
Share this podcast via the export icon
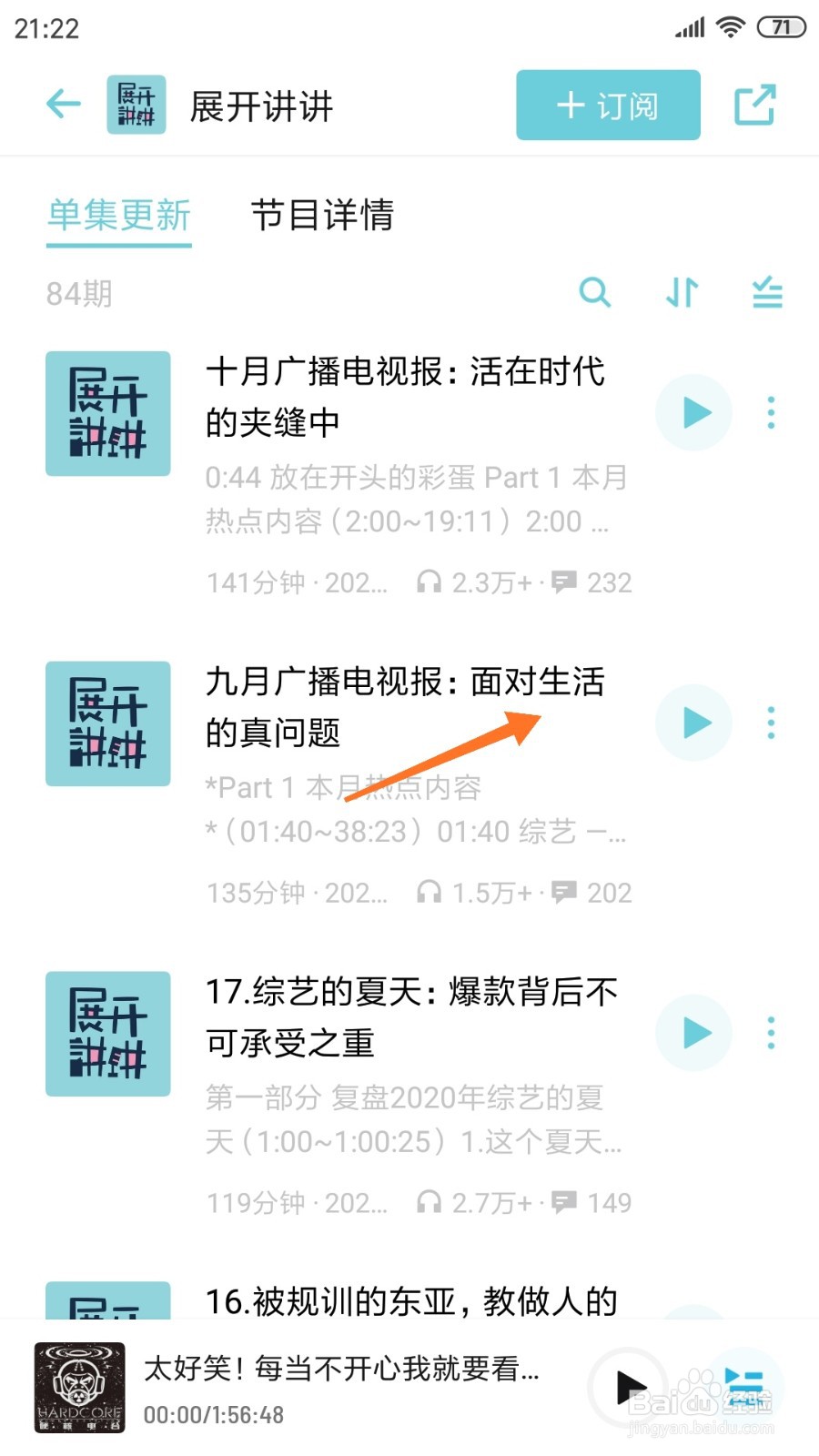click(754, 106)
